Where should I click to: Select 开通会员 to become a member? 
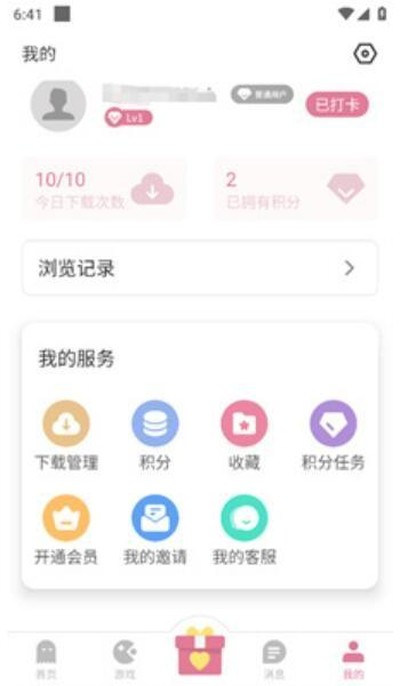[66, 530]
